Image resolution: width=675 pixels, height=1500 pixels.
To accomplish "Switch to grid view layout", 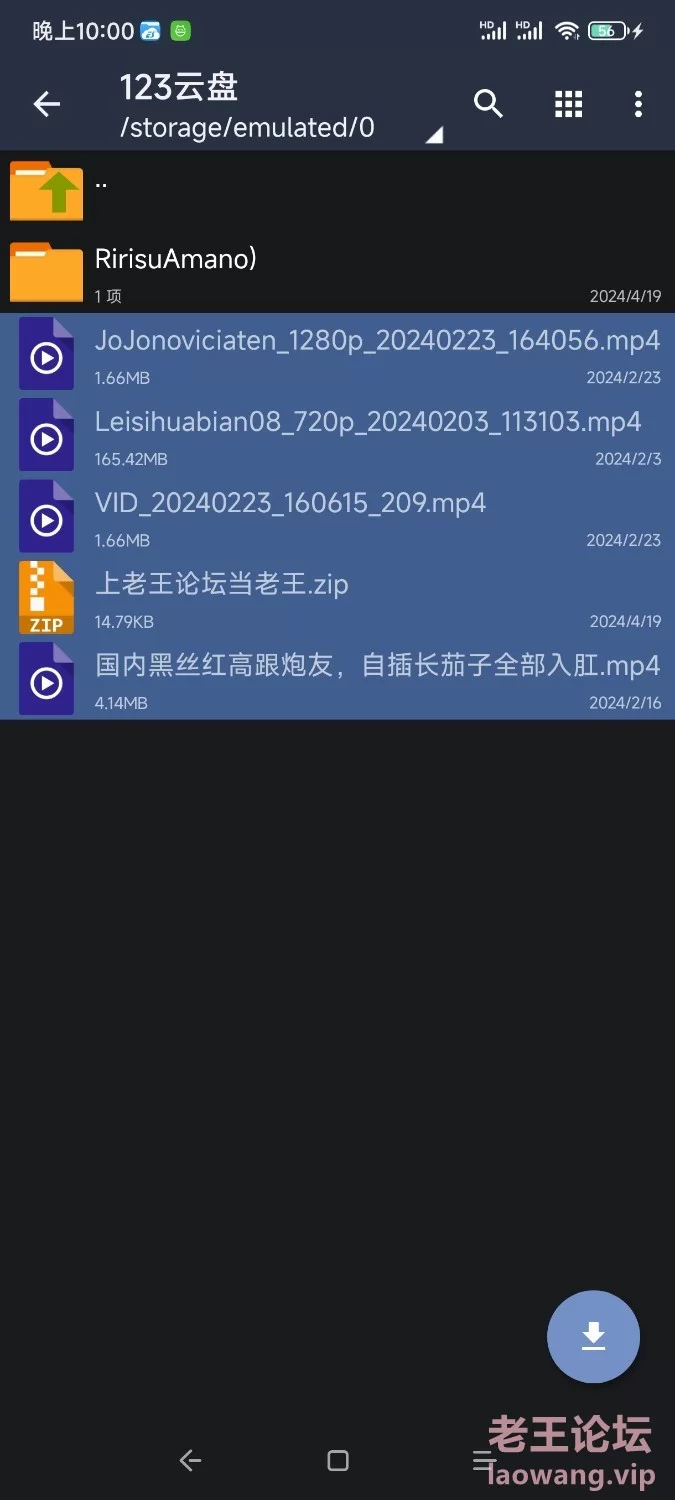I will pos(568,104).
